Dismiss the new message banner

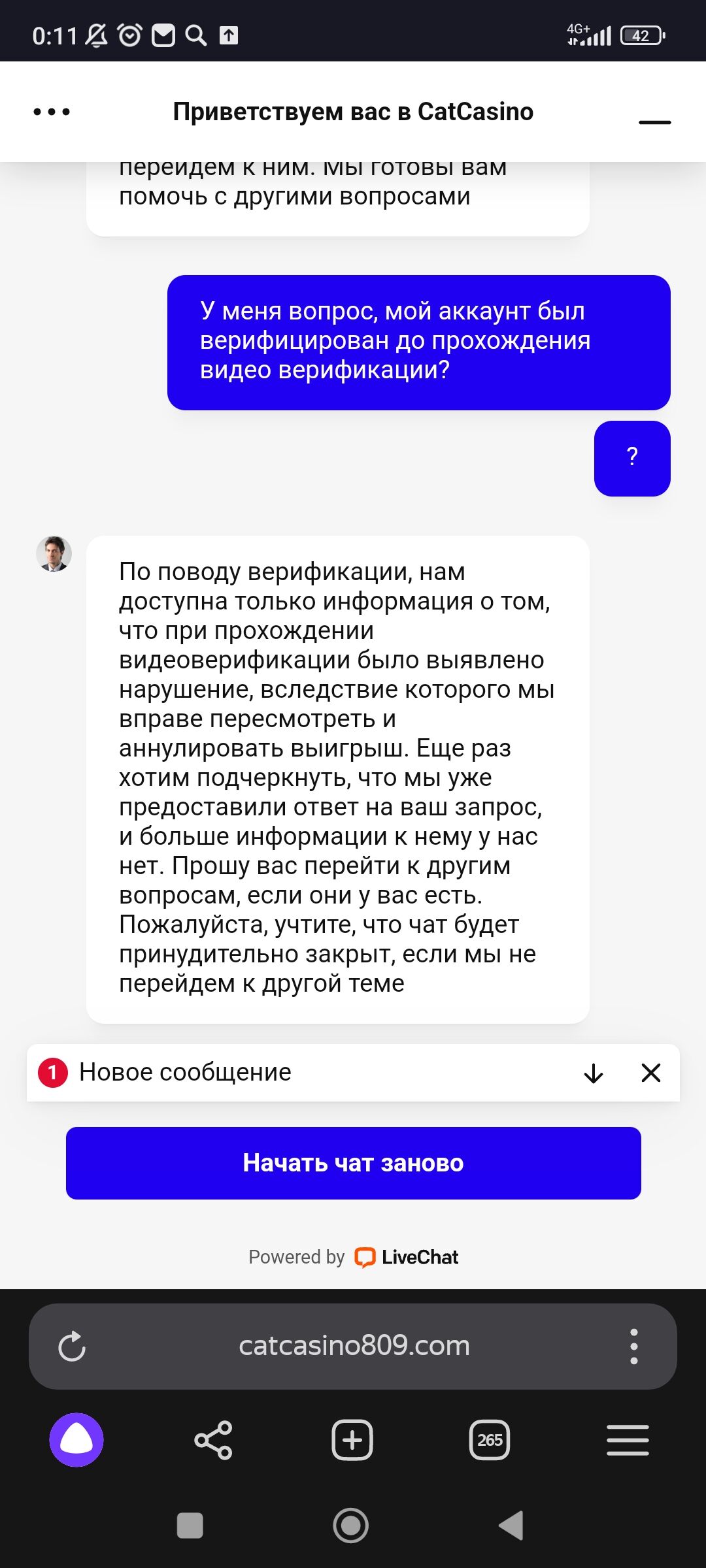pyautogui.click(x=651, y=1073)
